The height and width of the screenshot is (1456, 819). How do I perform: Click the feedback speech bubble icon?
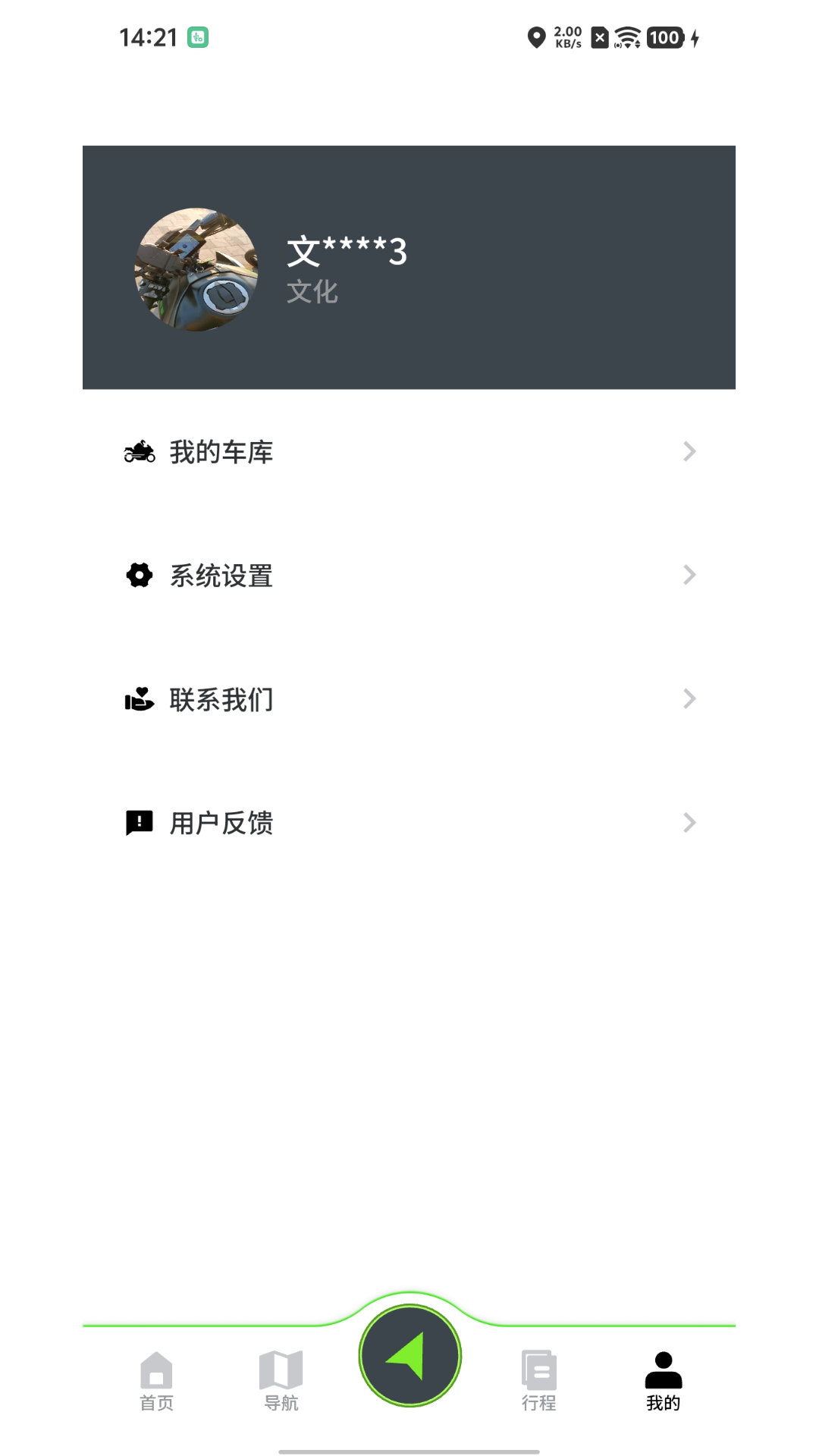pos(140,822)
